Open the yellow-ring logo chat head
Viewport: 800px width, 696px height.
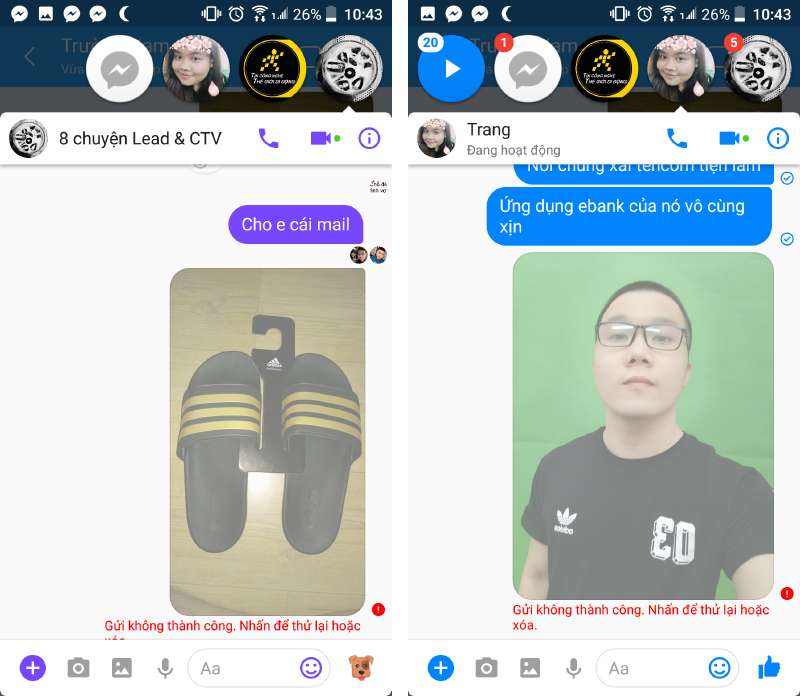coord(604,68)
